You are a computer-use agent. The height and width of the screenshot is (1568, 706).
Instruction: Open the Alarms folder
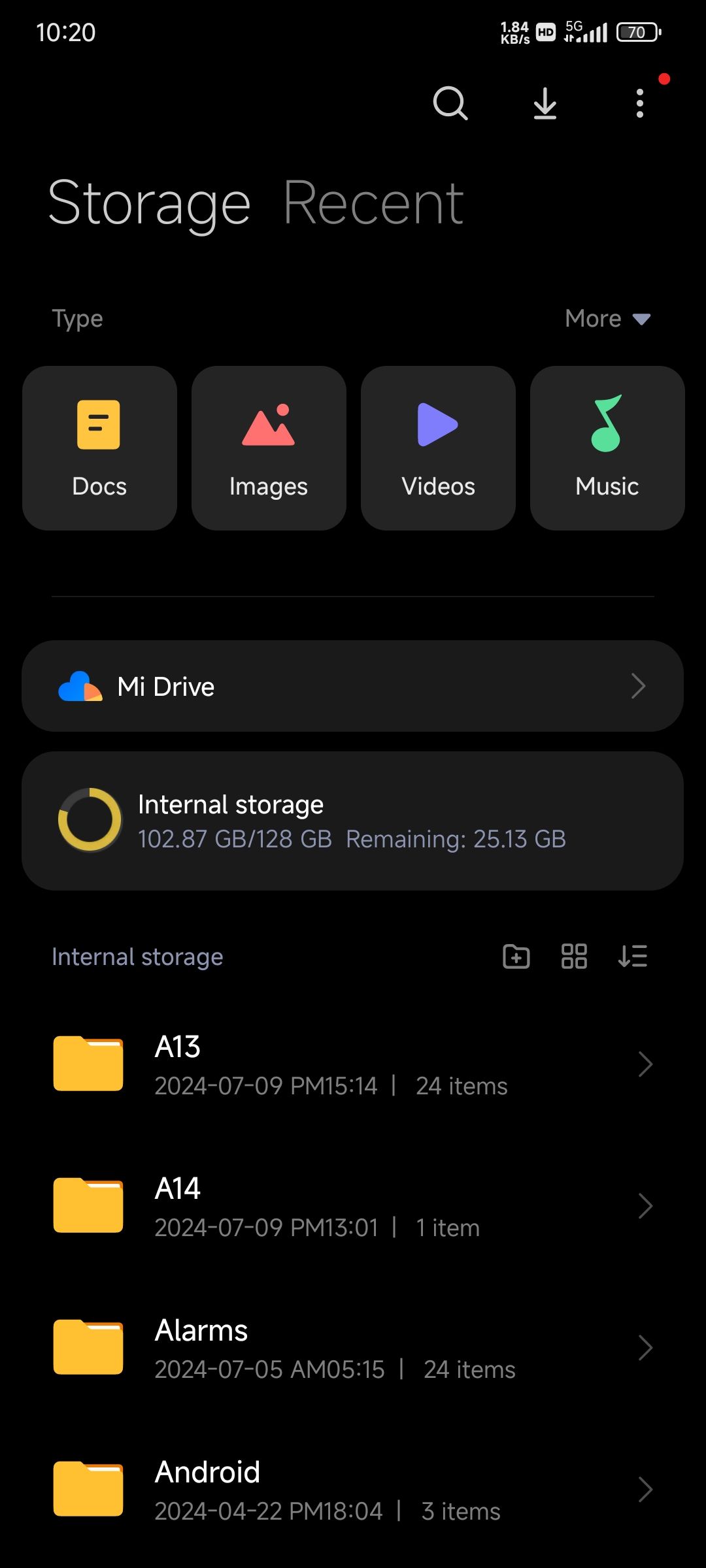coord(353,1348)
